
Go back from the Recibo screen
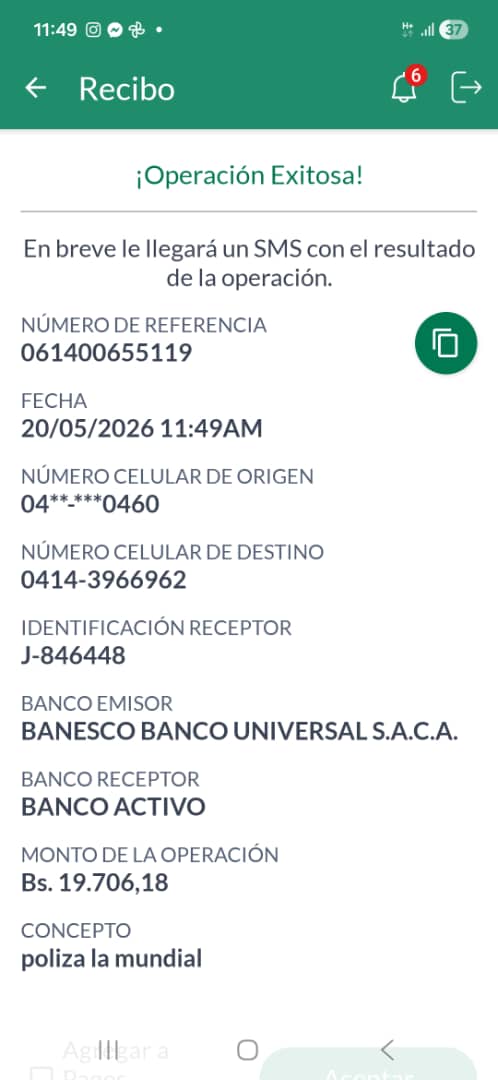[36, 88]
